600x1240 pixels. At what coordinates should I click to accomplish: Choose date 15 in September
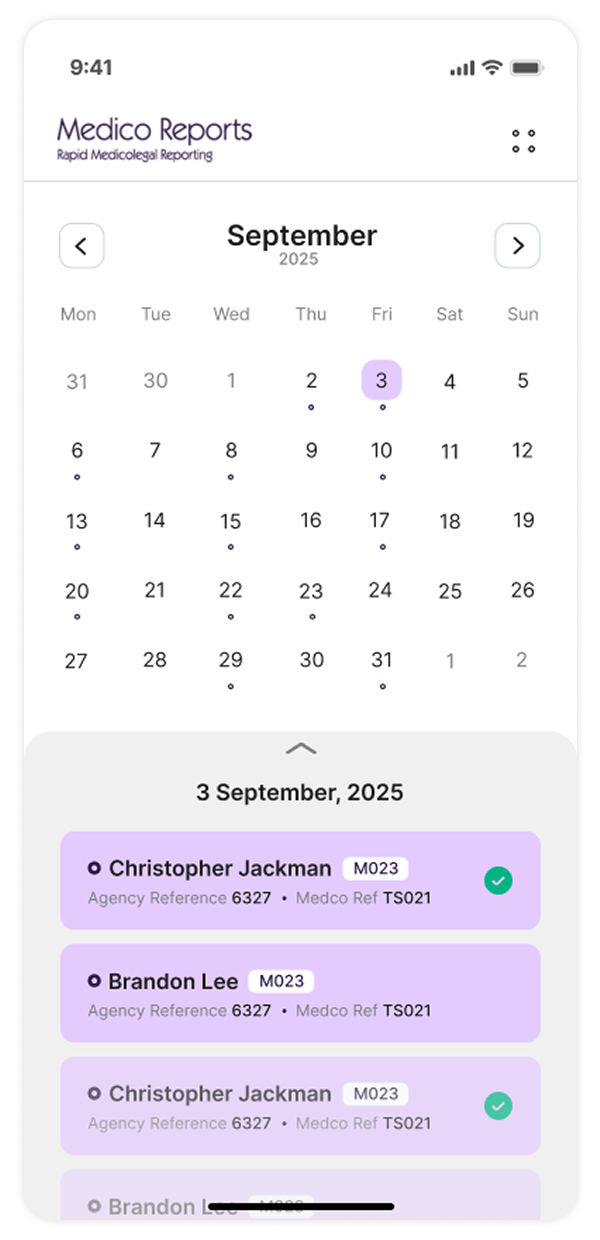click(231, 521)
